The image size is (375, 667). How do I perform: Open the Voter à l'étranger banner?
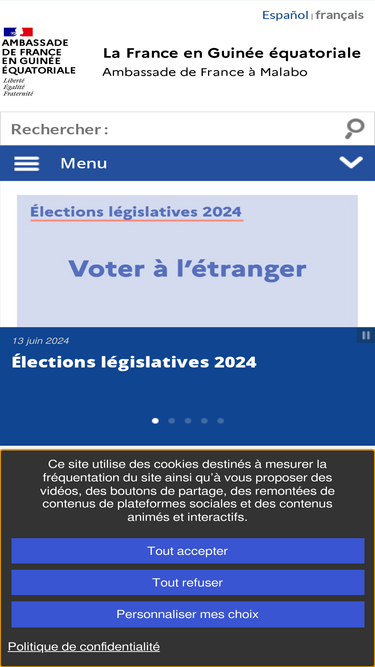(x=188, y=261)
